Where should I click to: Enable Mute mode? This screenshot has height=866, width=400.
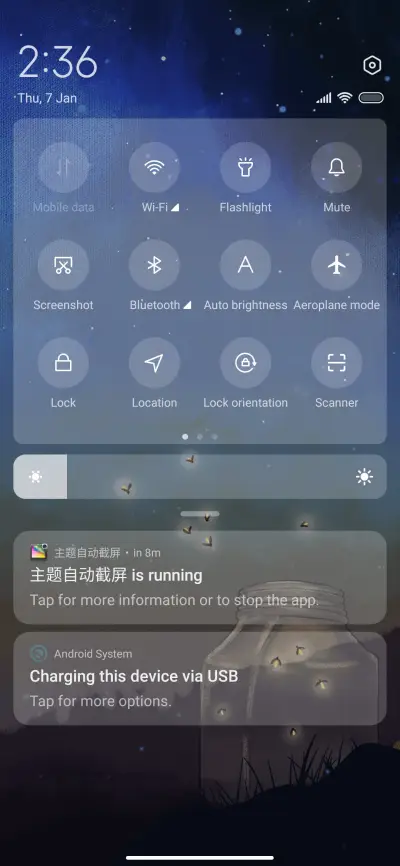[x=336, y=167]
